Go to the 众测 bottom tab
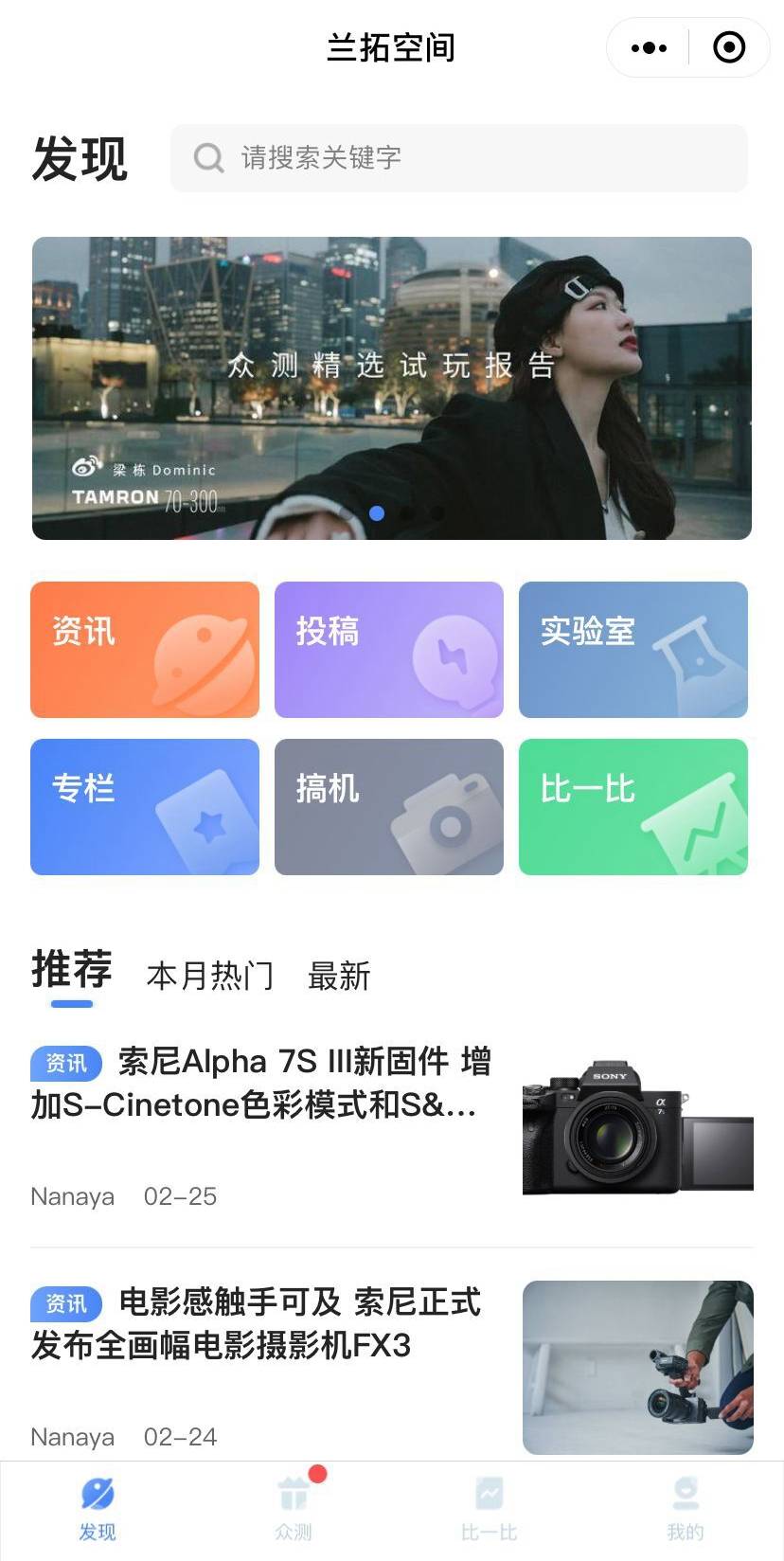784x1561 pixels. (x=294, y=1510)
